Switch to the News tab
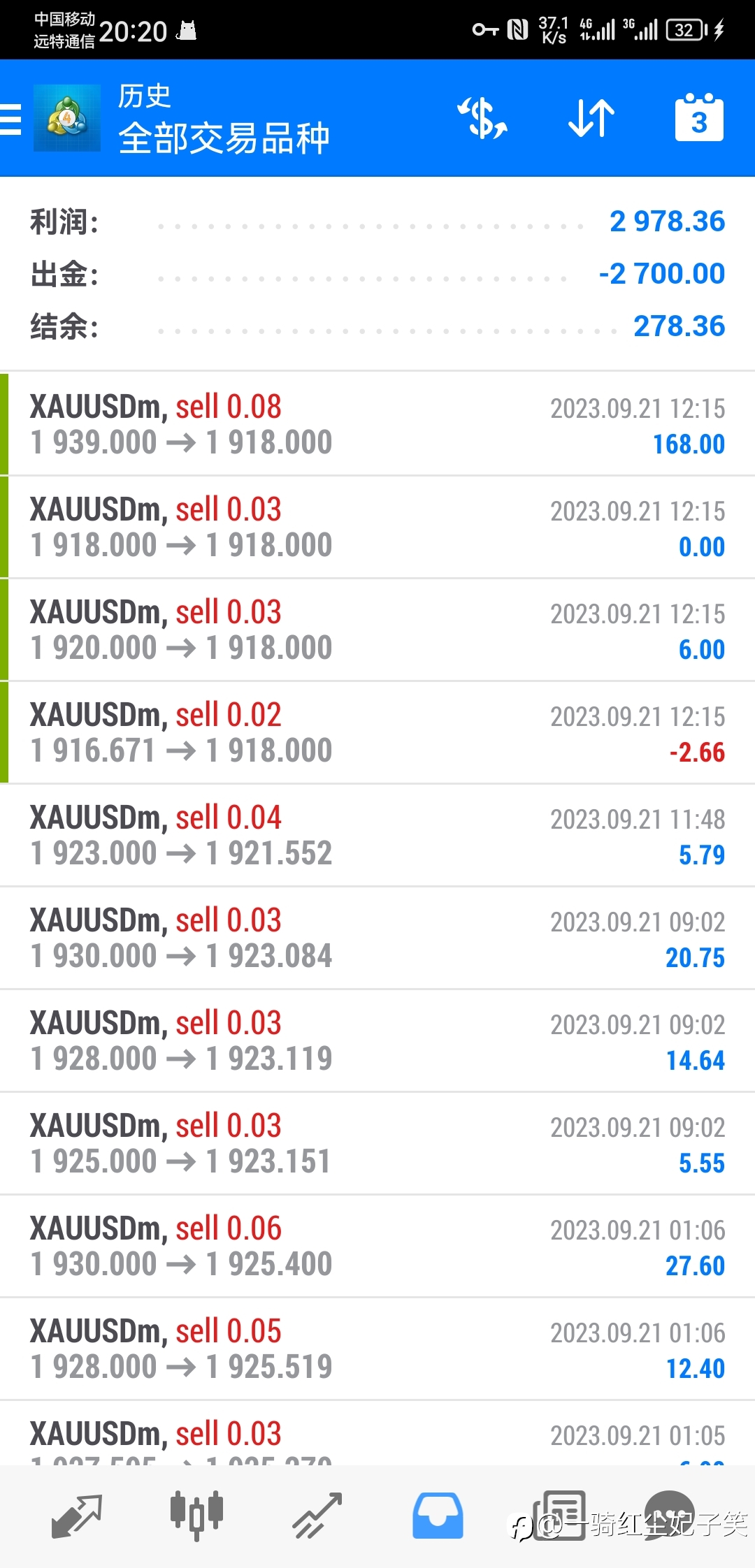 point(559,1516)
